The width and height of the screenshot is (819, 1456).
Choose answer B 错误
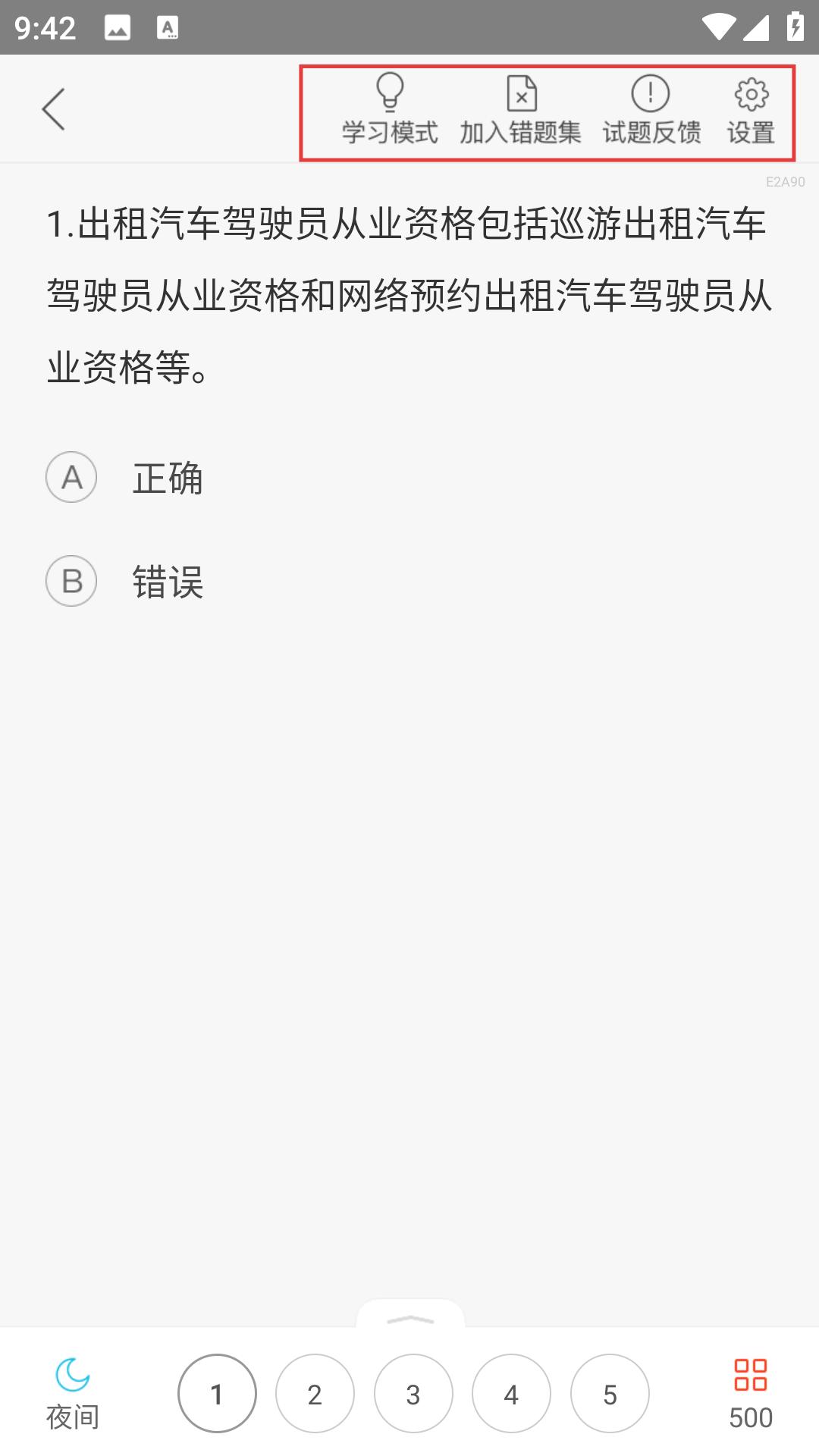pos(125,582)
